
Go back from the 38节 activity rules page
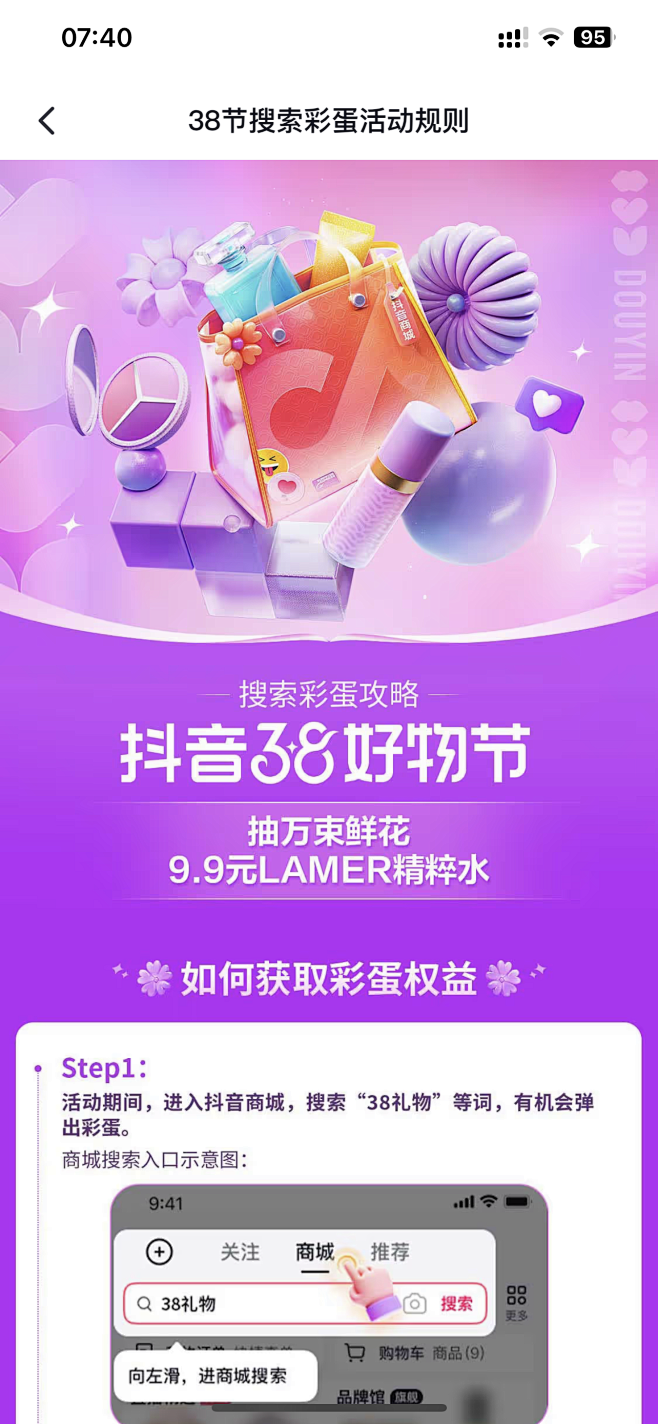point(47,121)
